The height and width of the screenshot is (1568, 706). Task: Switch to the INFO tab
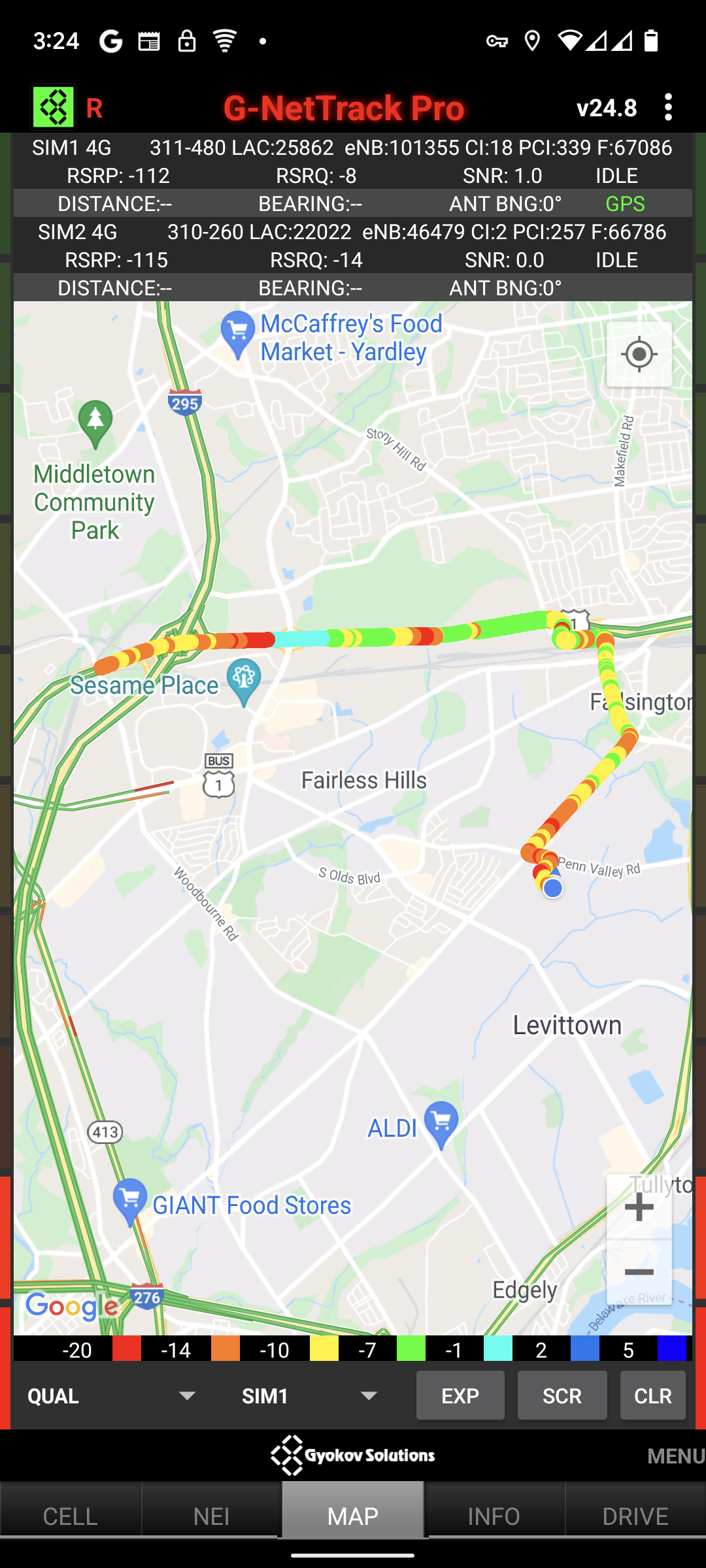click(x=494, y=1515)
